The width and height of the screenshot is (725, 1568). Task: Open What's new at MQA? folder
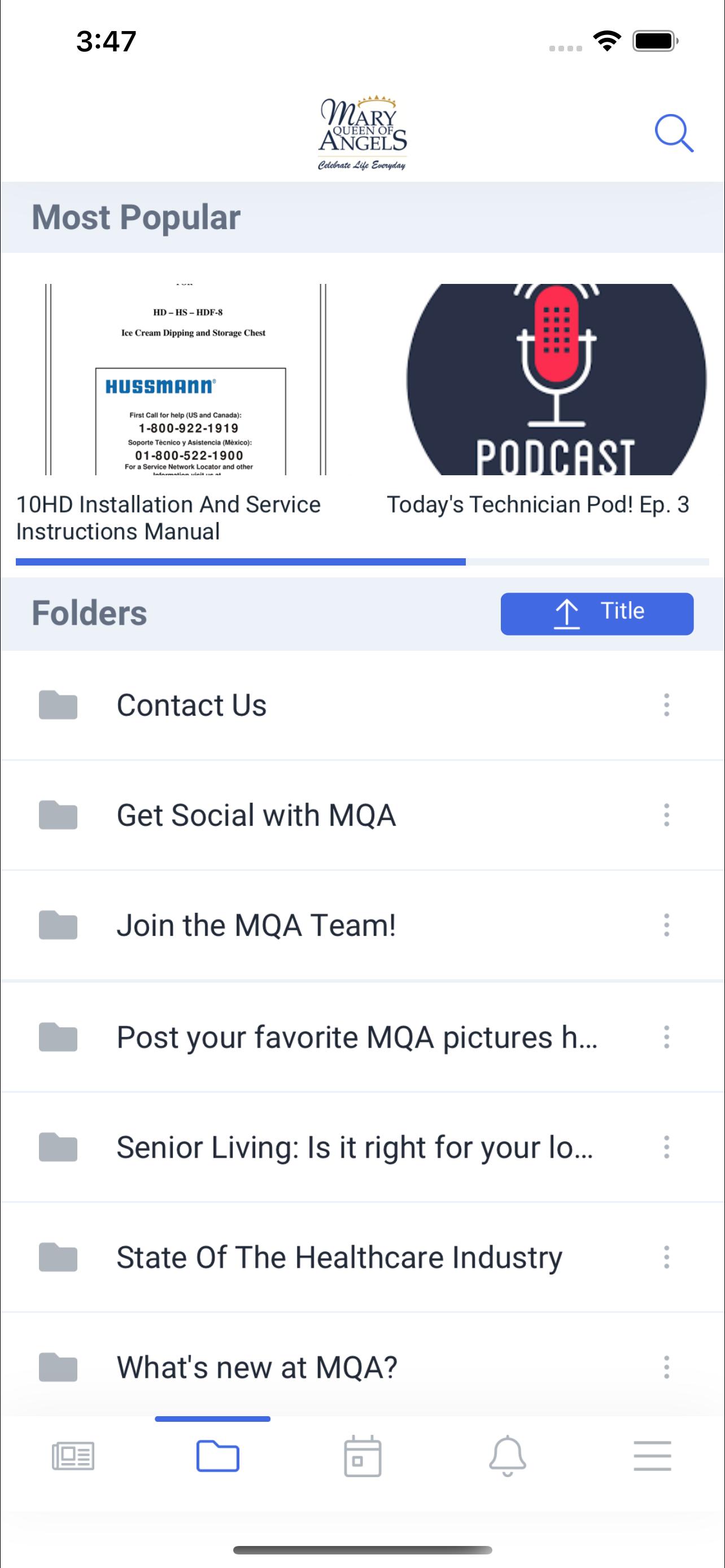pyautogui.click(x=256, y=1367)
